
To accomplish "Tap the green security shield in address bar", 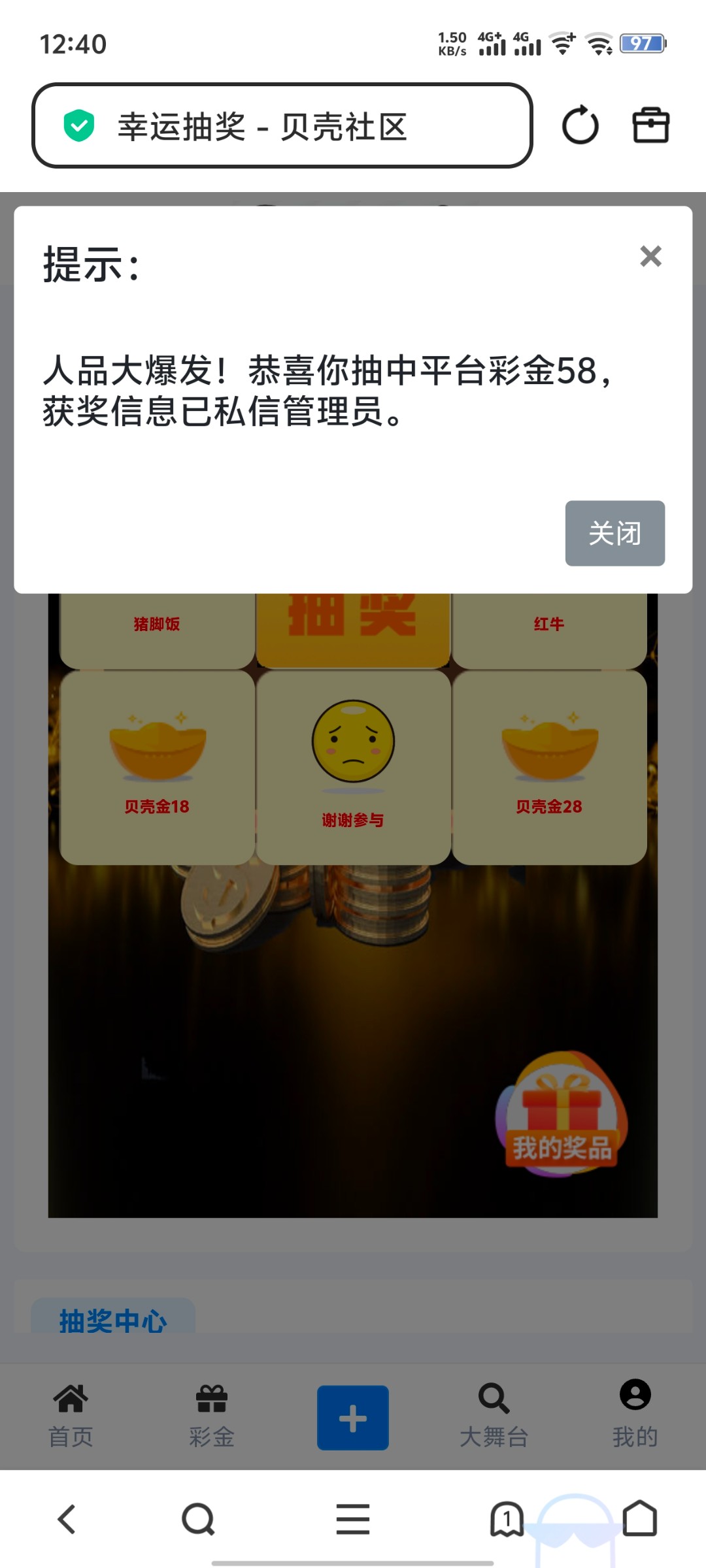I will pyautogui.click(x=78, y=125).
